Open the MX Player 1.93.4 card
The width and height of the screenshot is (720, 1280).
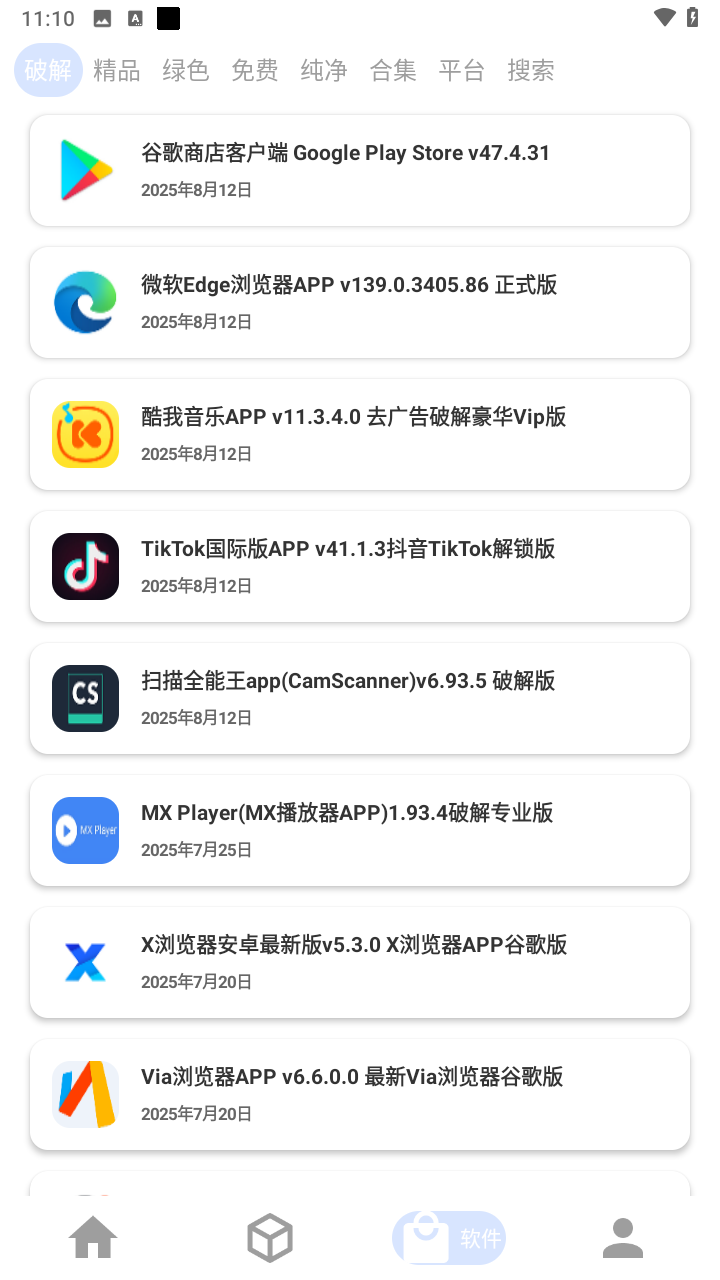[x=360, y=830]
